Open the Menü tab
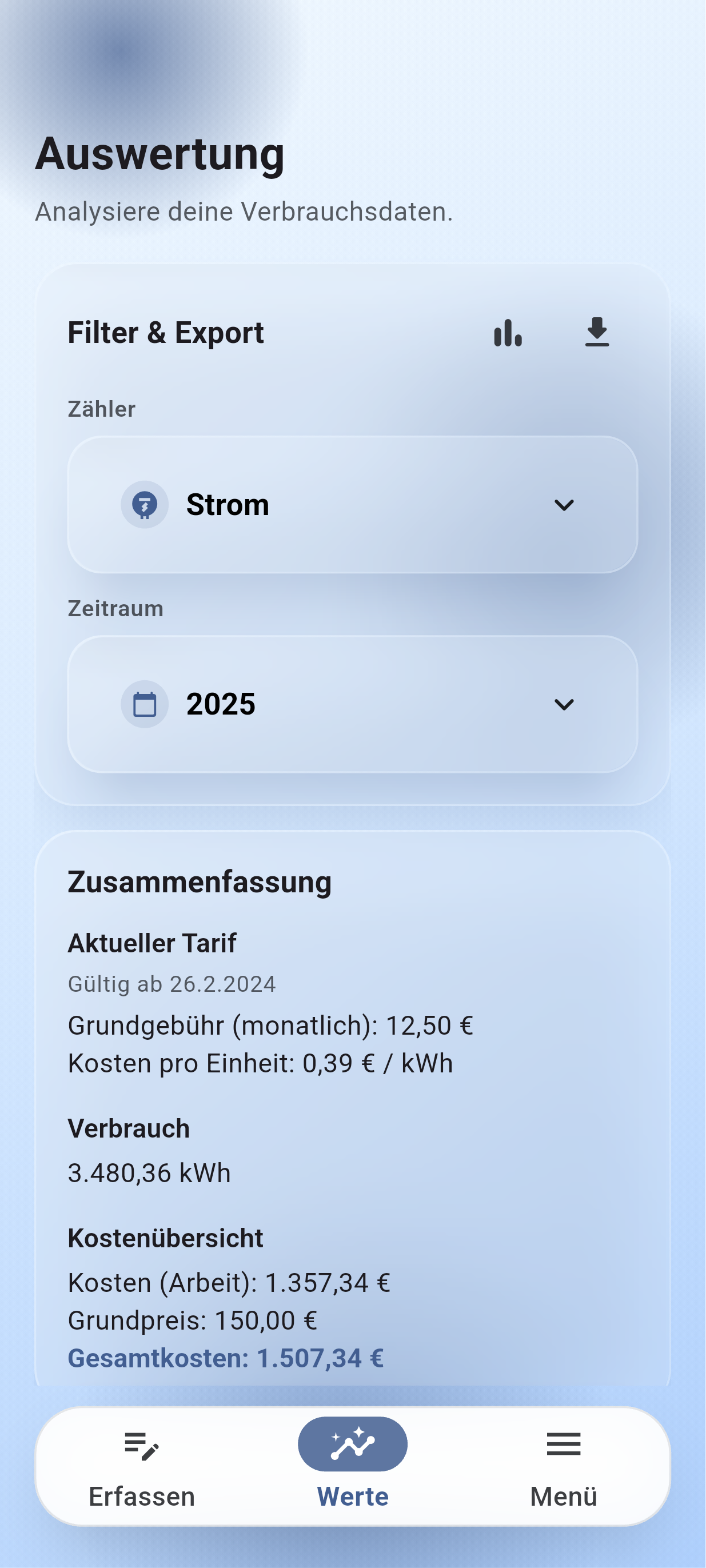 [564, 1467]
